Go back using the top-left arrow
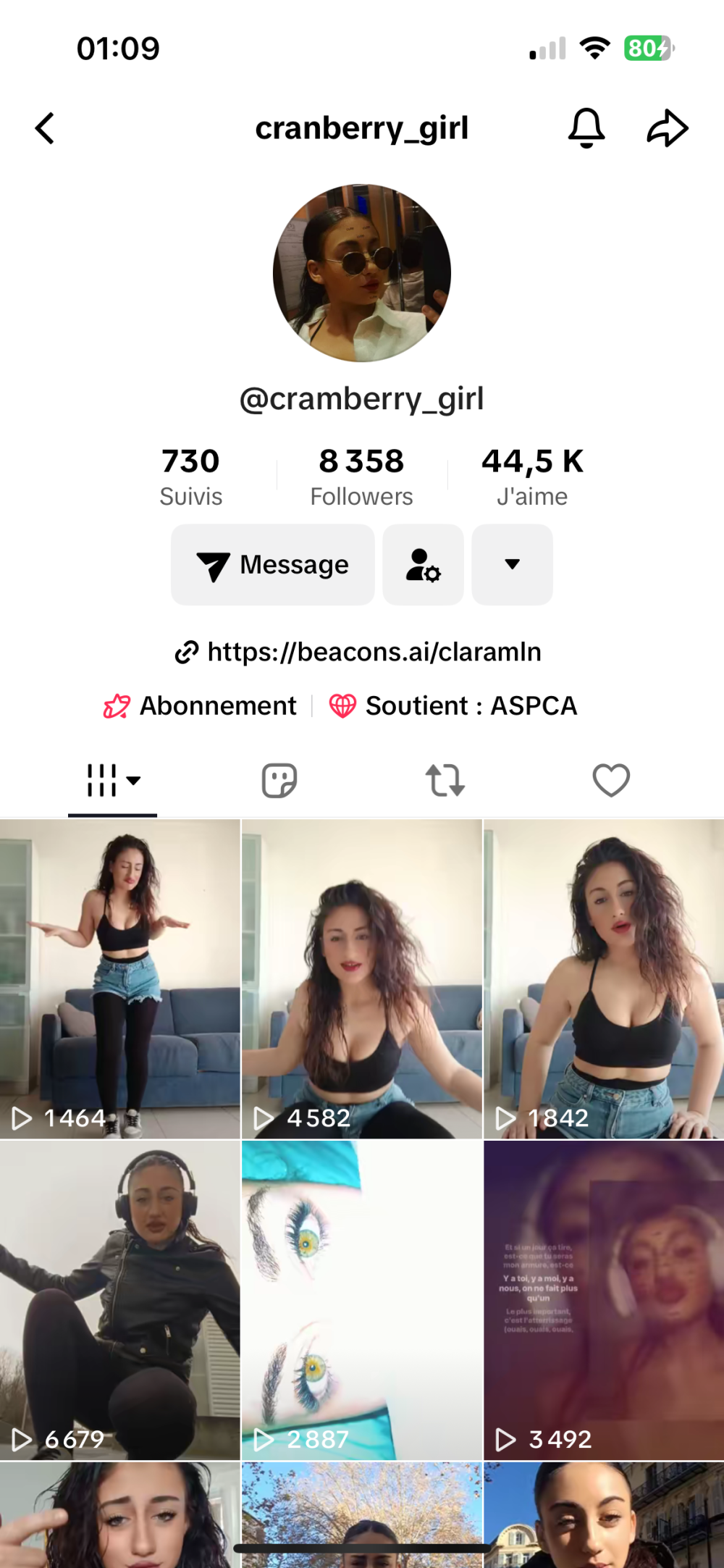The image size is (724, 1568). coord(45,129)
